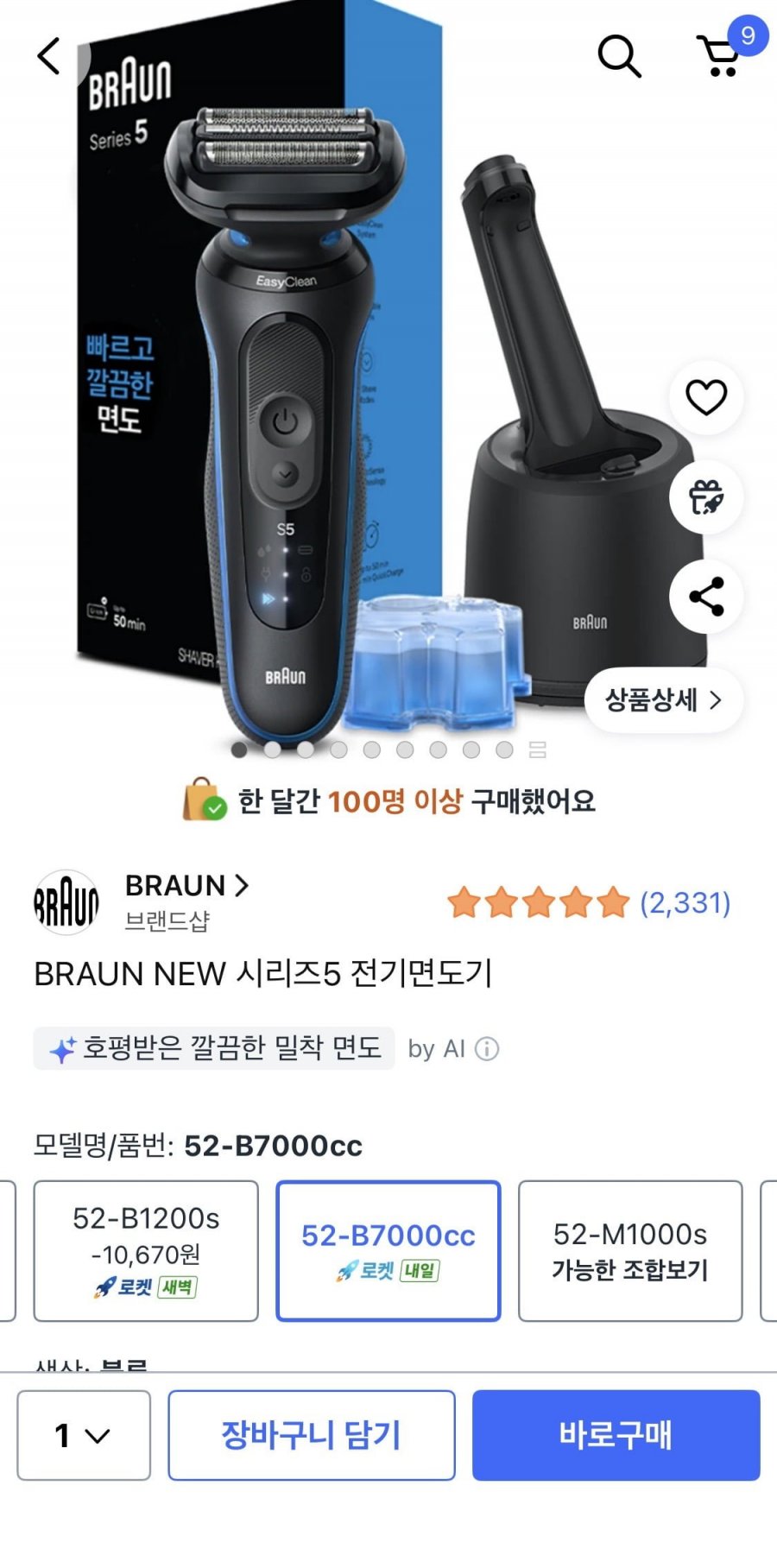Viewport: 777px width, 1568px height.
Task: Share this product
Action: pos(706,597)
